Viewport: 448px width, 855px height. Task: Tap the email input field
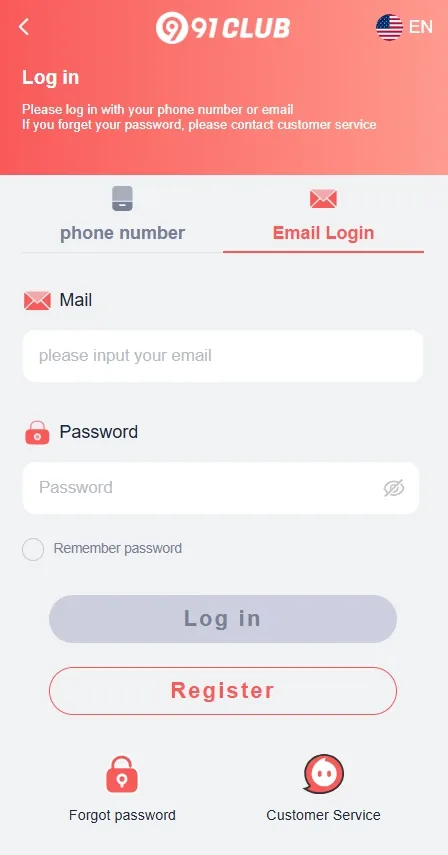pos(223,356)
